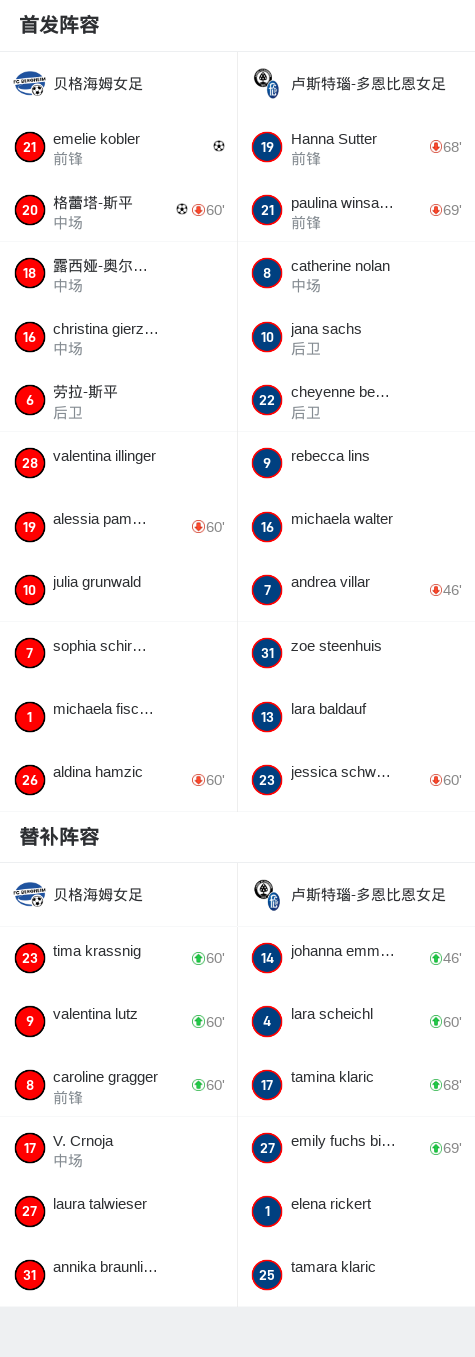Image resolution: width=475 pixels, height=1357 pixels.
Task: Open valentina illinger's player page
Action: coord(118,464)
